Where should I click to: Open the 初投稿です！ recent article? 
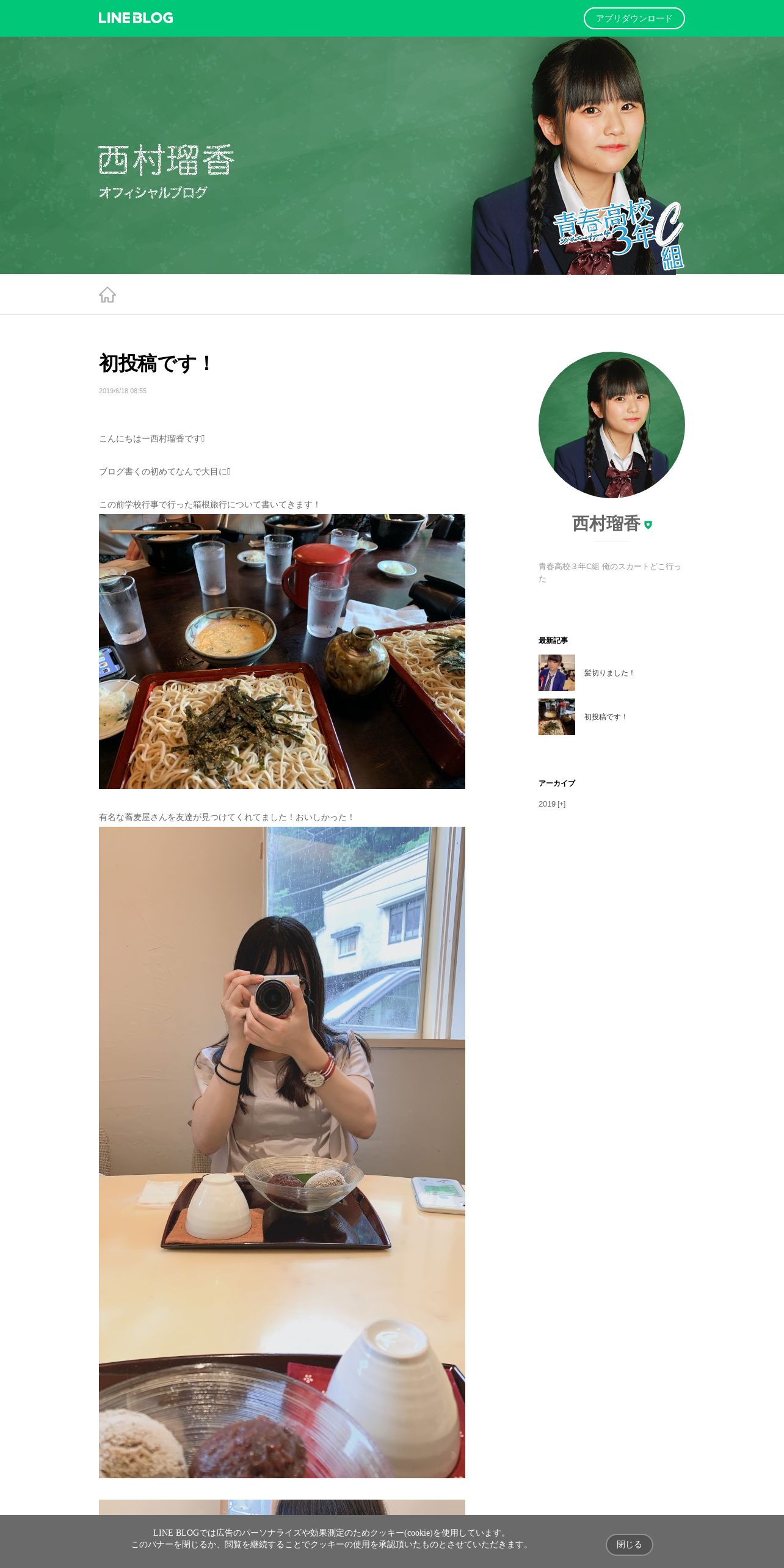605,717
